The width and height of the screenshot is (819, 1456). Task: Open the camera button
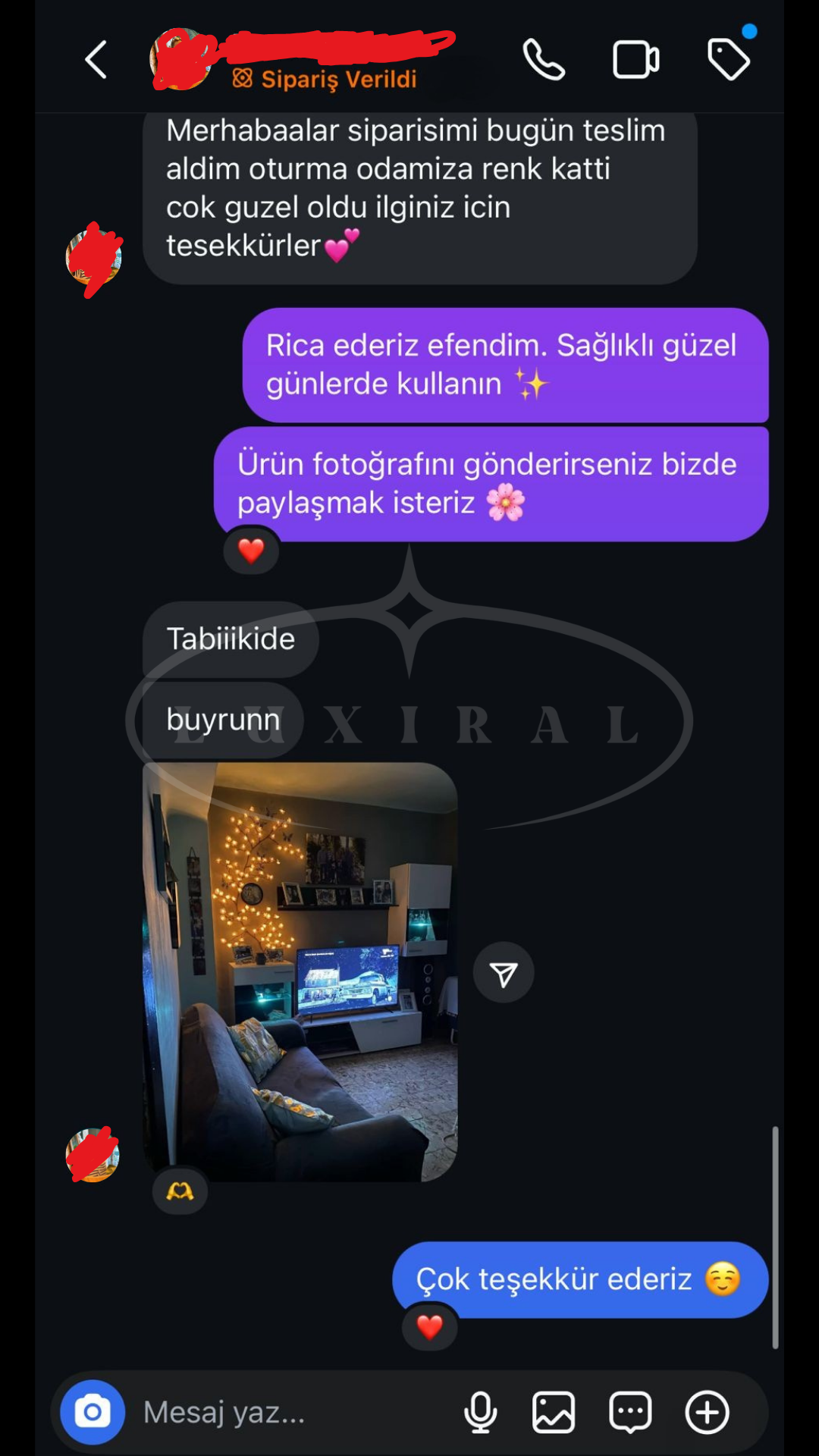(x=93, y=1412)
